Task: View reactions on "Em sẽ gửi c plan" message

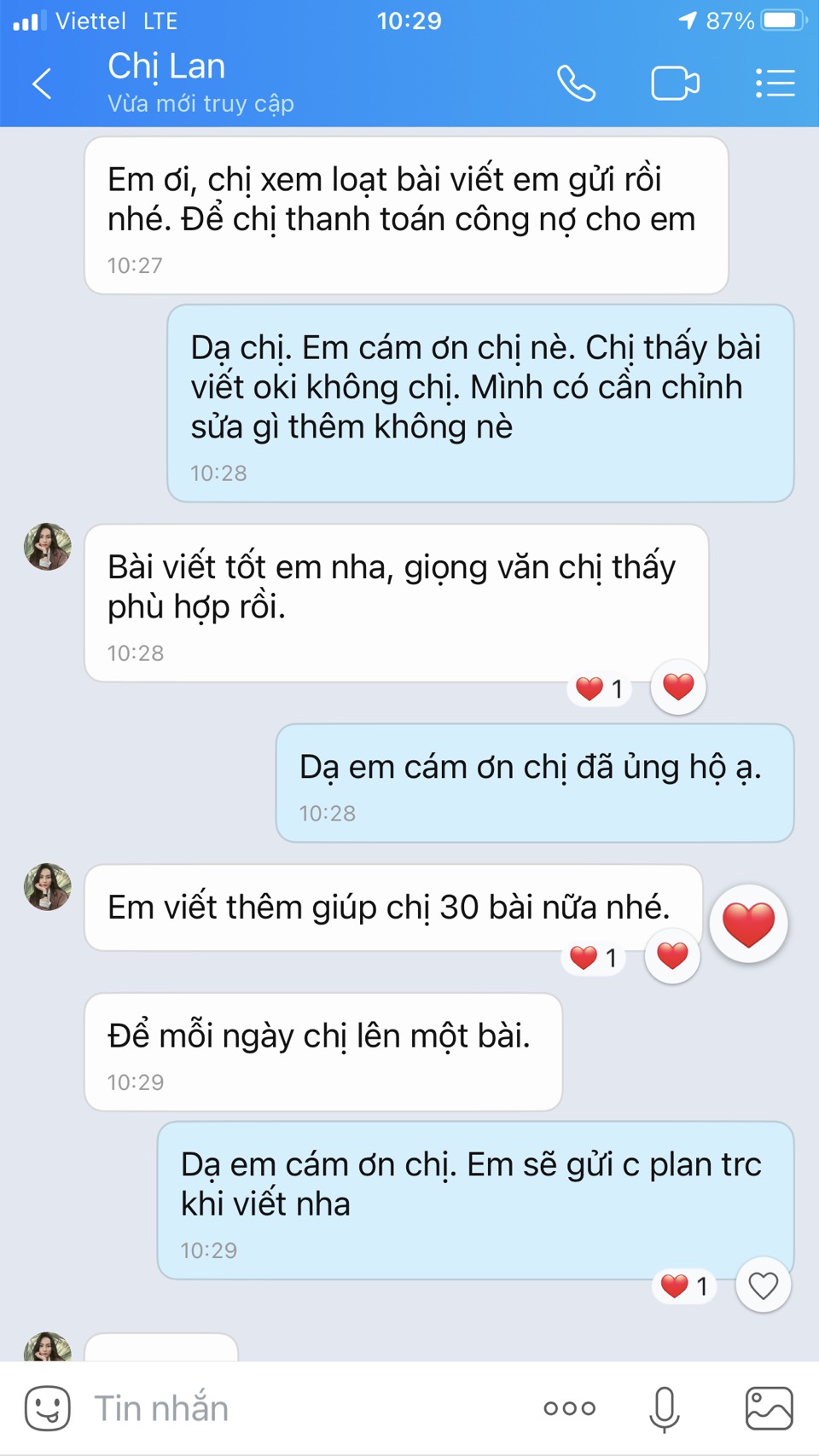Action: (684, 1285)
